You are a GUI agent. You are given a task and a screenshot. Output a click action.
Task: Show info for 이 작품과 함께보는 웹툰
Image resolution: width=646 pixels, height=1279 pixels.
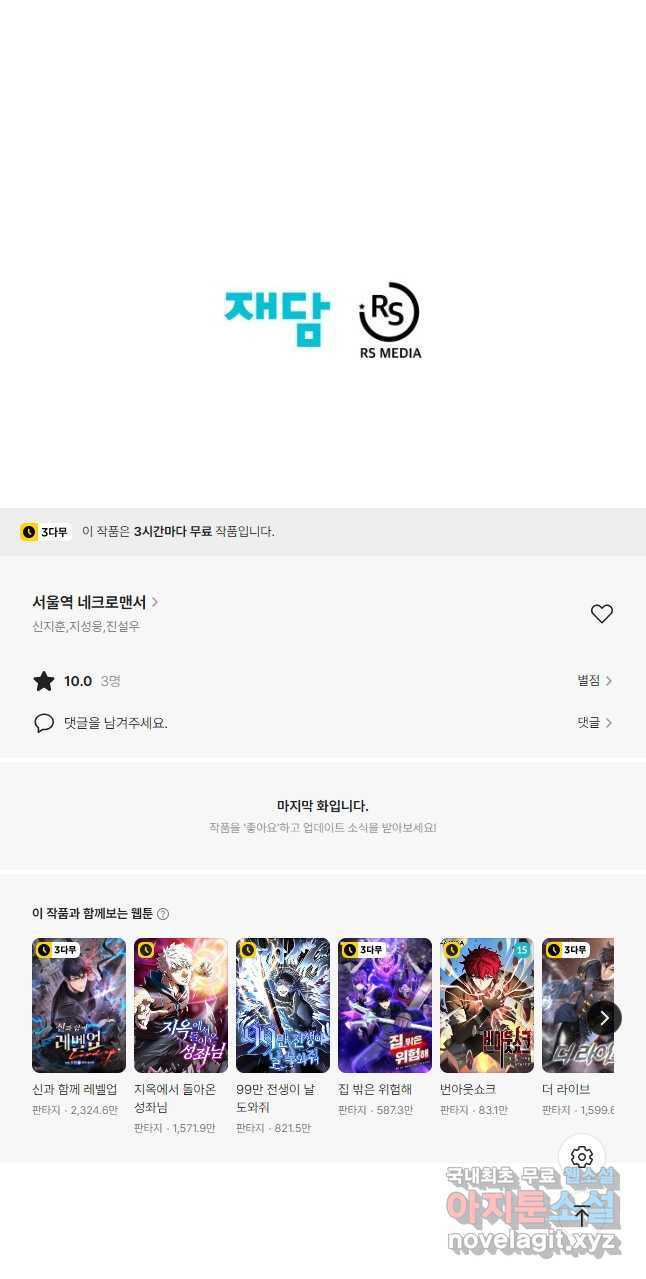coord(163,914)
